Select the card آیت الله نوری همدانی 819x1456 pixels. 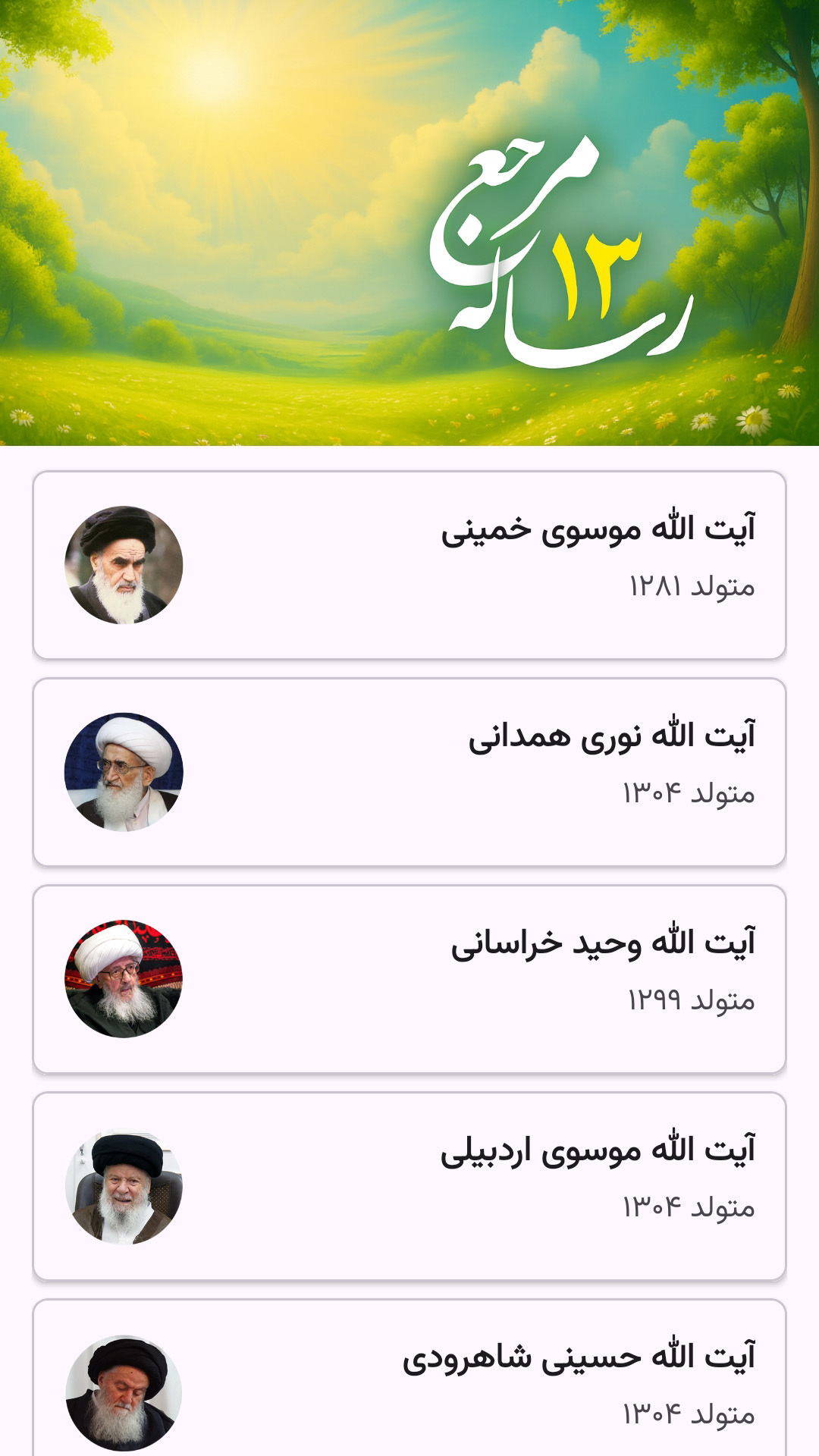tap(409, 772)
